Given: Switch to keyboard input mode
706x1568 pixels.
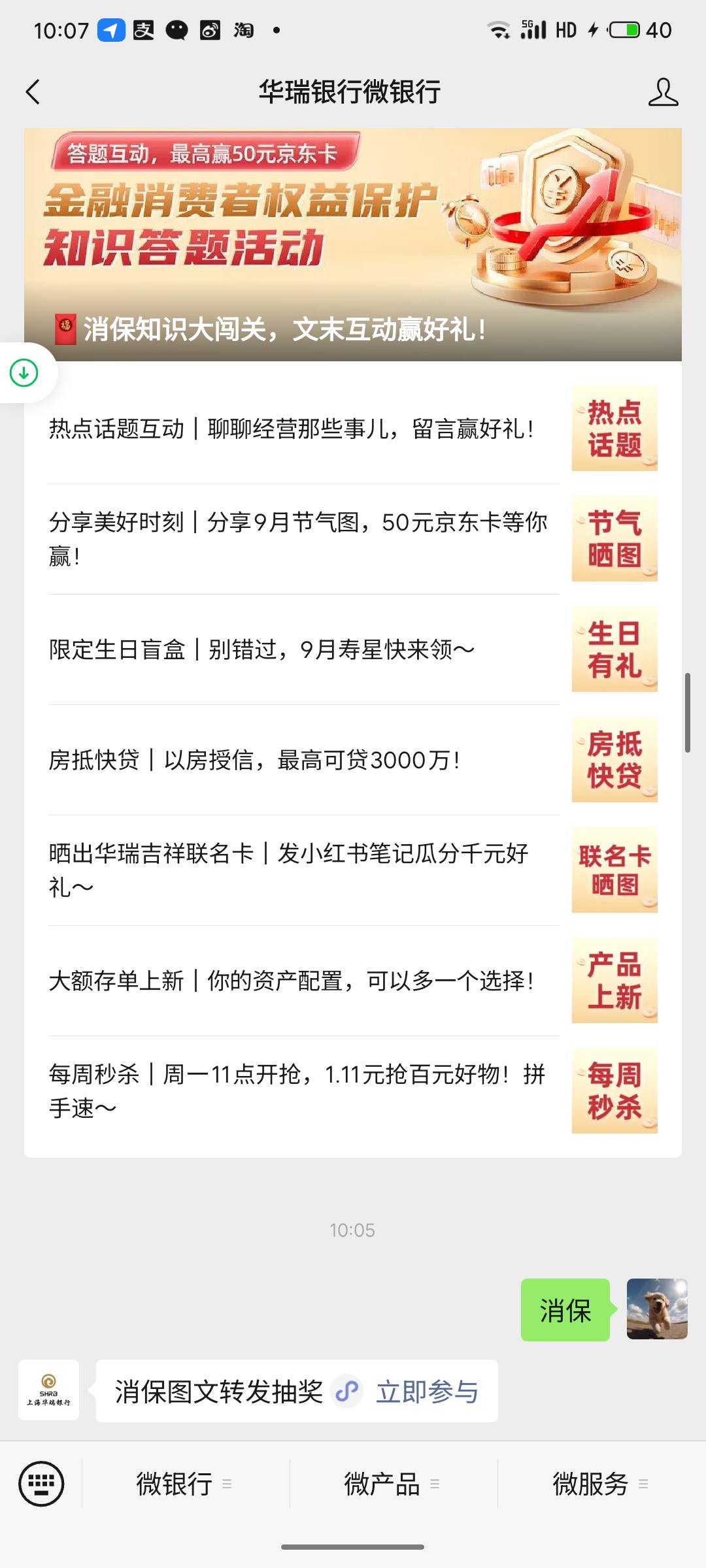Looking at the screenshot, I should point(41,1484).
